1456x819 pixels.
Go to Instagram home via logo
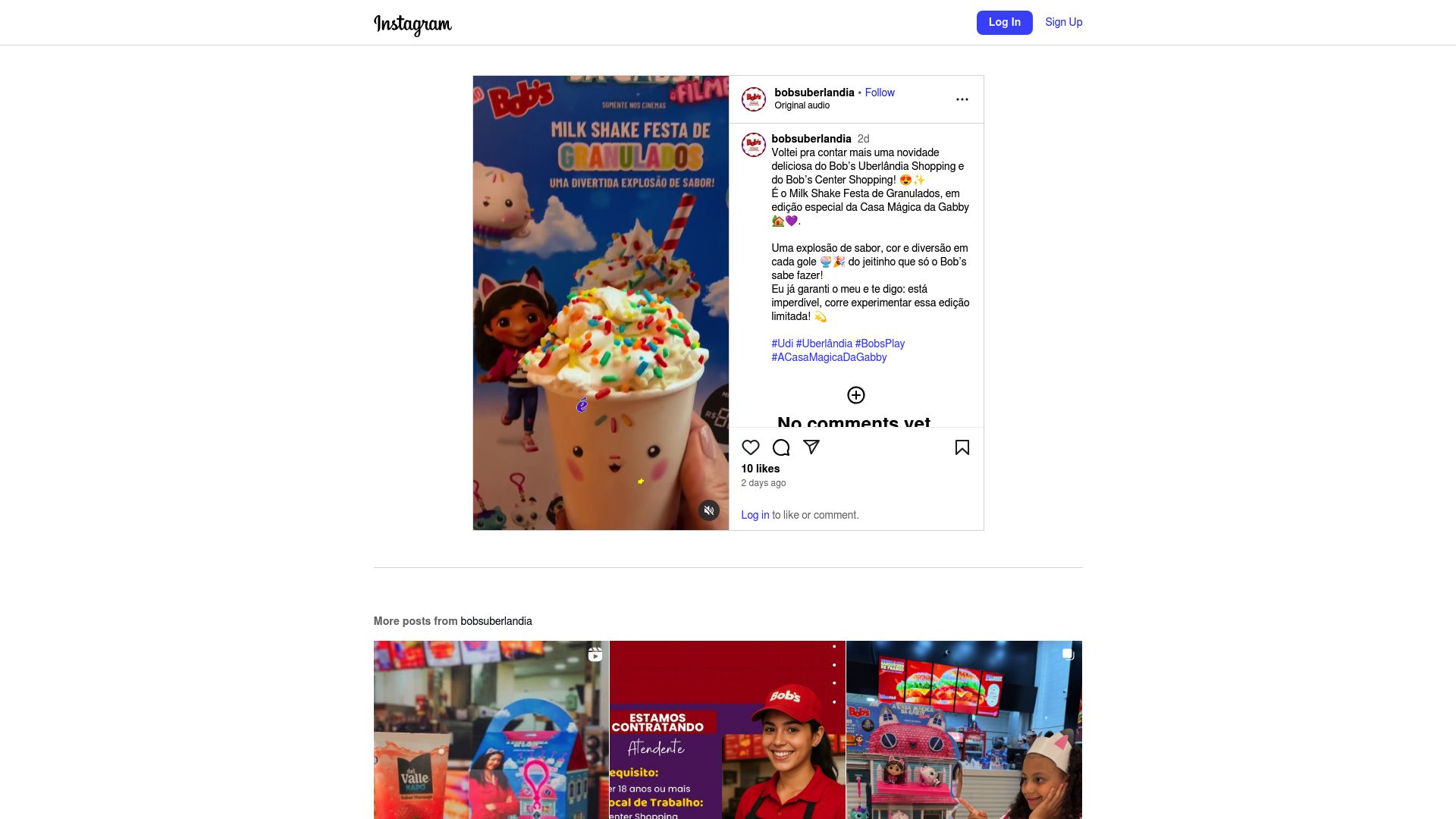click(x=413, y=24)
